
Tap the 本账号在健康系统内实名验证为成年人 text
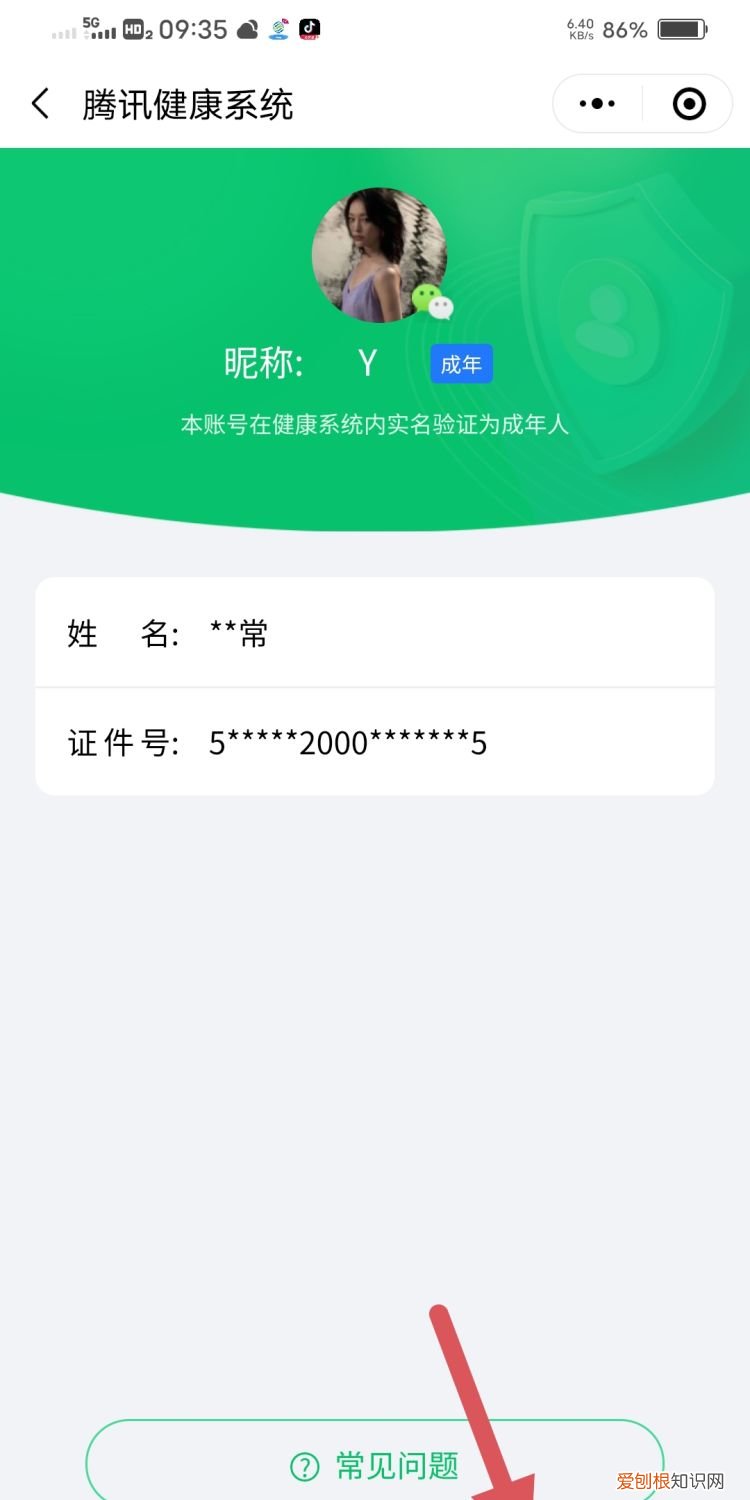[x=375, y=424]
